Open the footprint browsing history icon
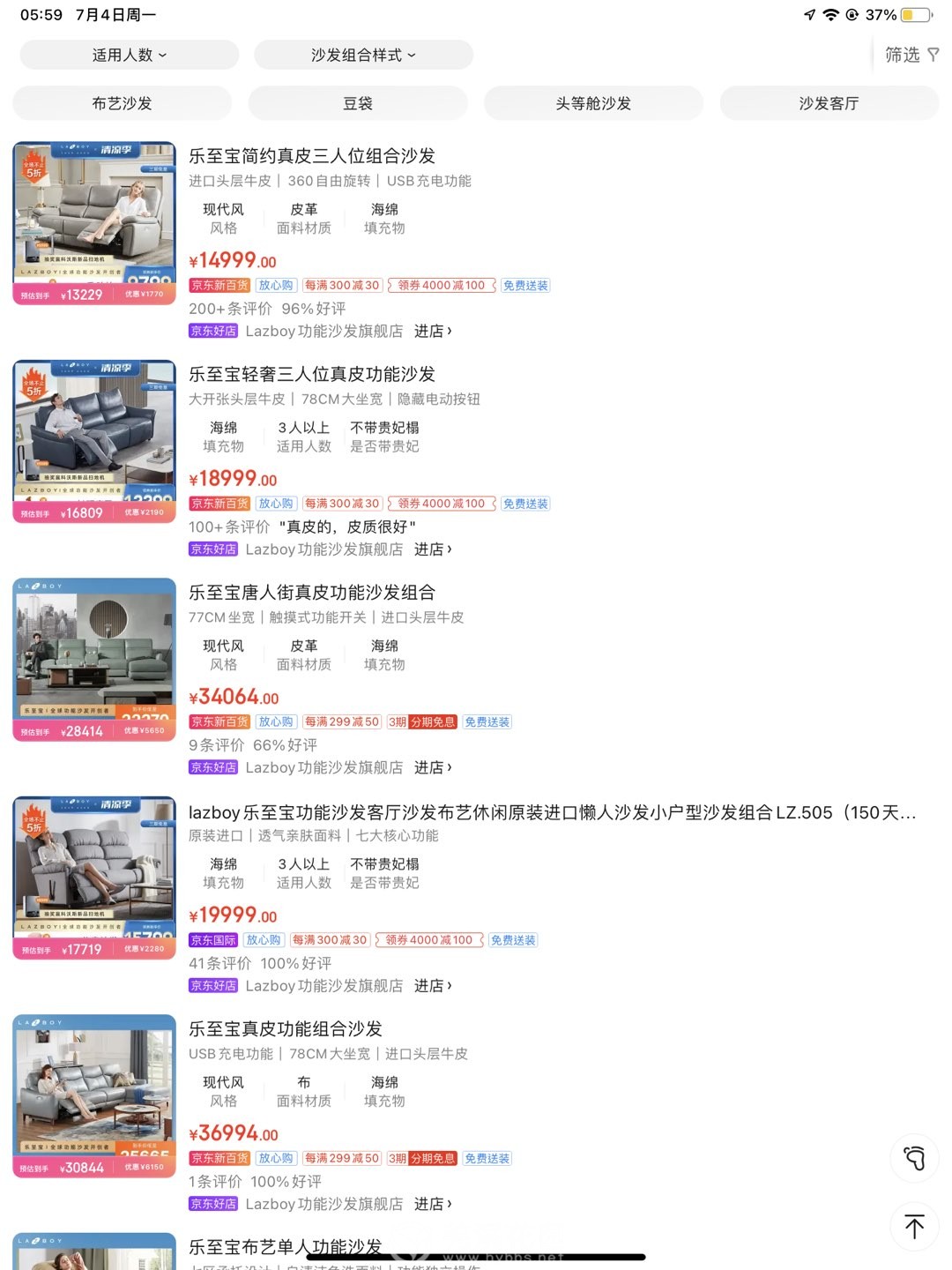 click(914, 1157)
